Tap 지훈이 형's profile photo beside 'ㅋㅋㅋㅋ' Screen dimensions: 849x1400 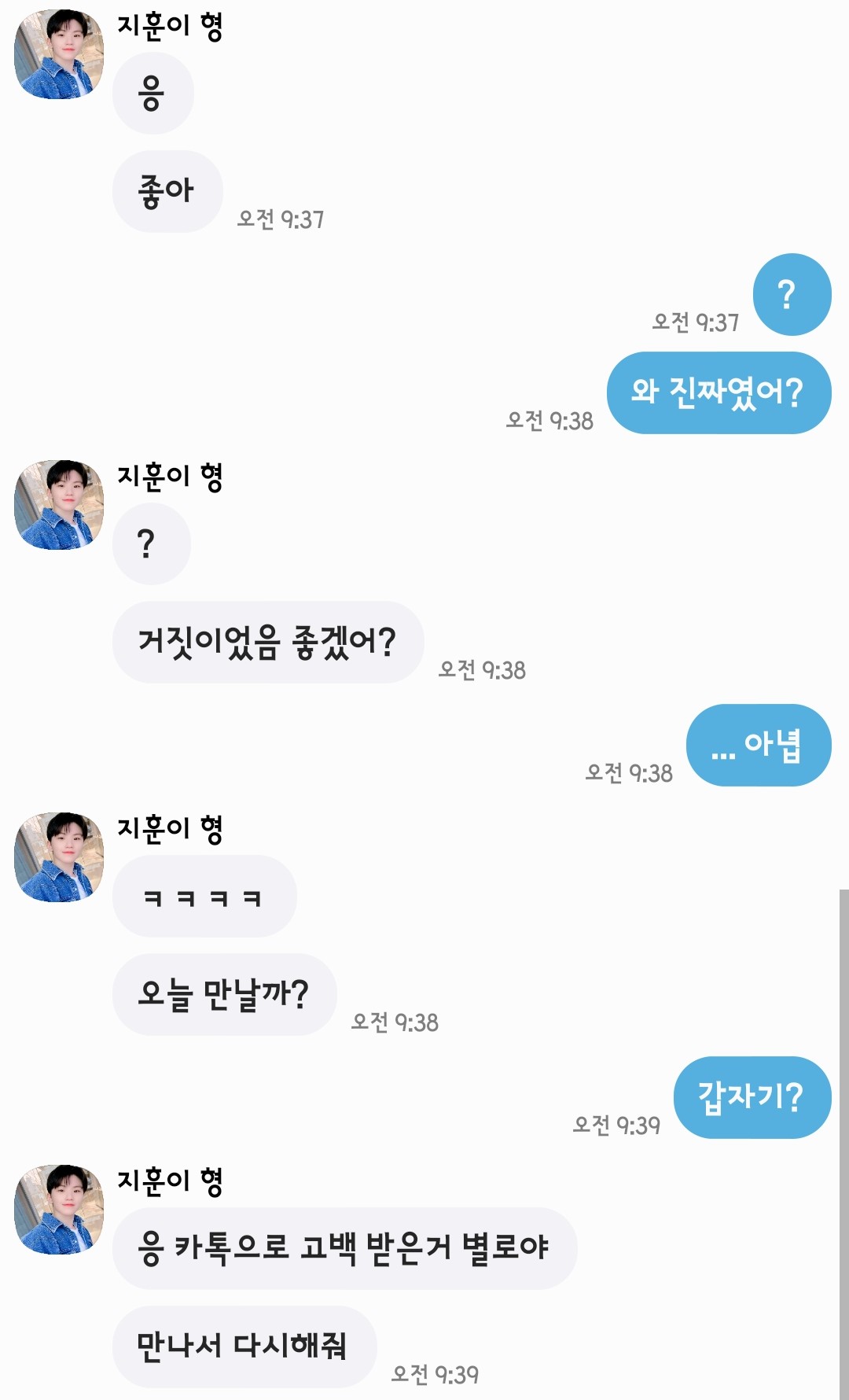click(59, 857)
